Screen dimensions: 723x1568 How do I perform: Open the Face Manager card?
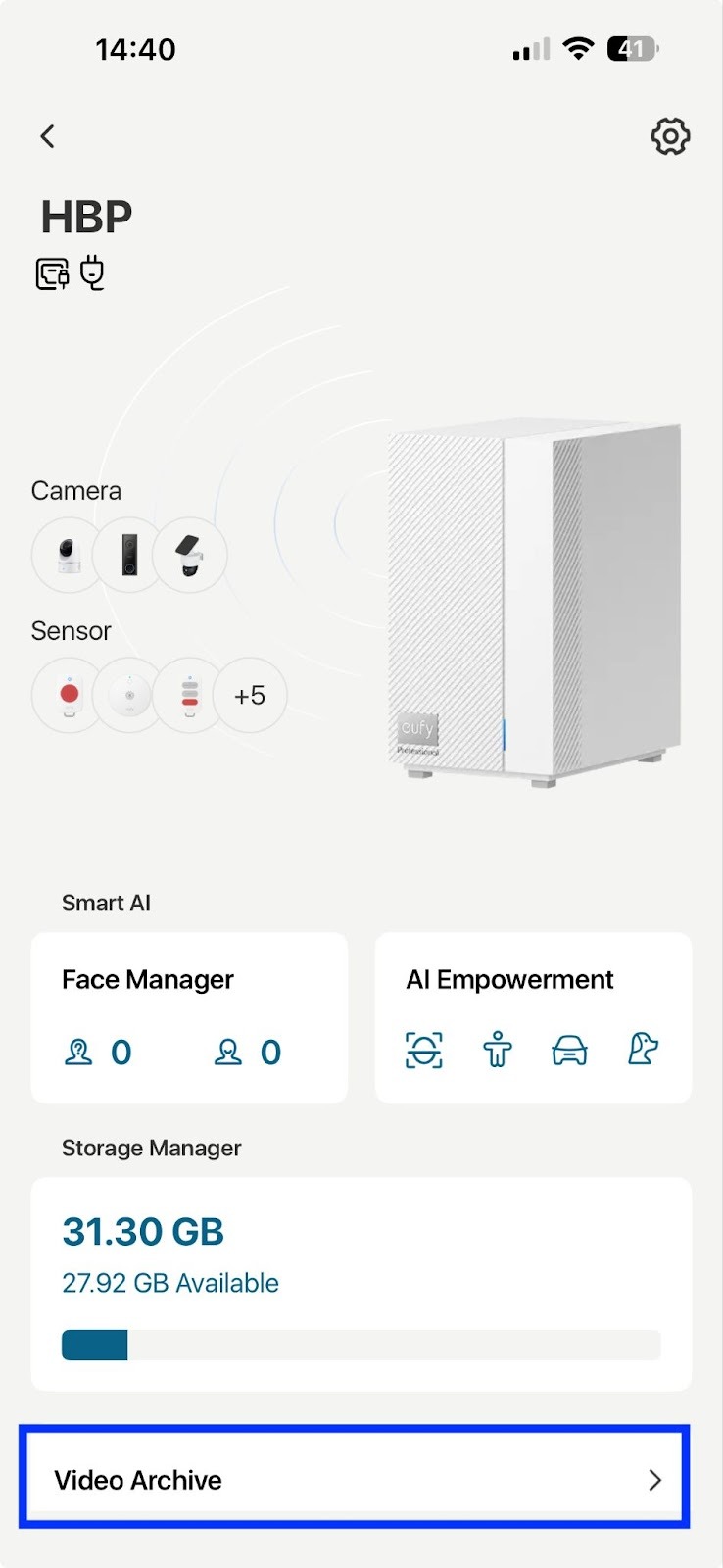click(189, 1017)
